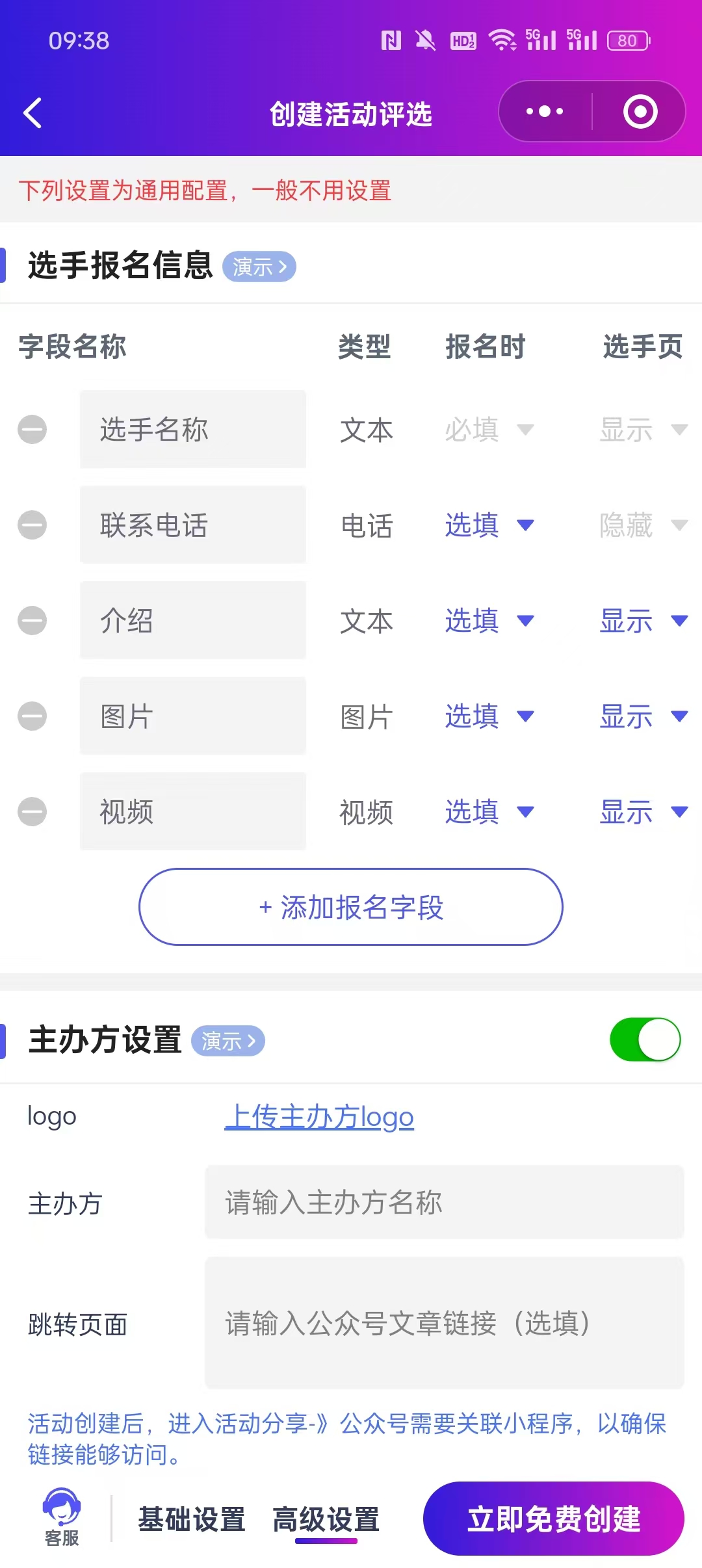Change 视频 contestant-page visibility dropdown
This screenshot has height=1568, width=702.
point(643,811)
